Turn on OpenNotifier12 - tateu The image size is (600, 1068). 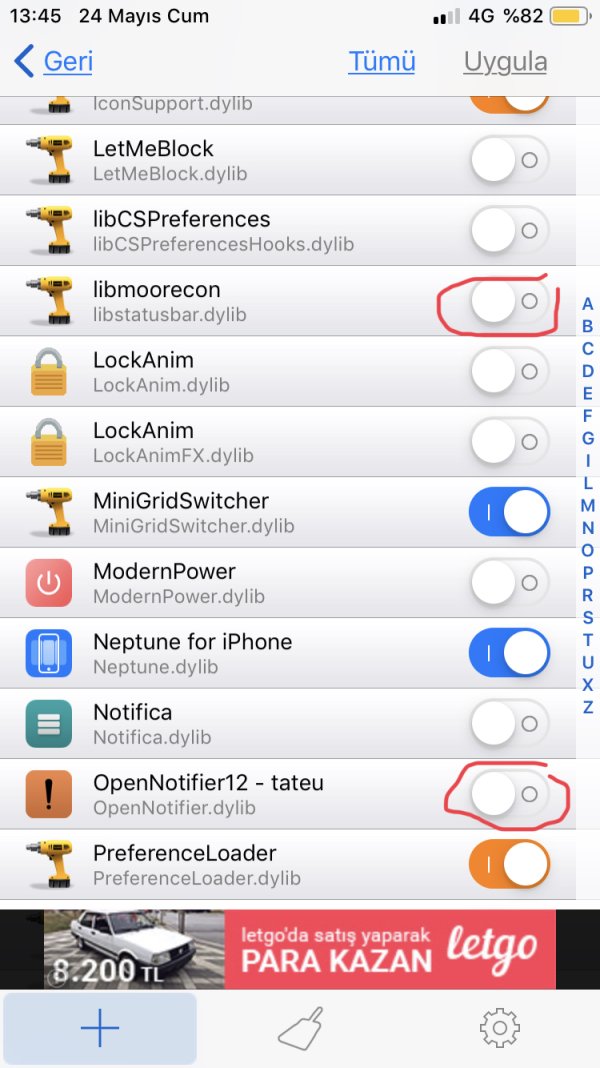click(x=509, y=795)
